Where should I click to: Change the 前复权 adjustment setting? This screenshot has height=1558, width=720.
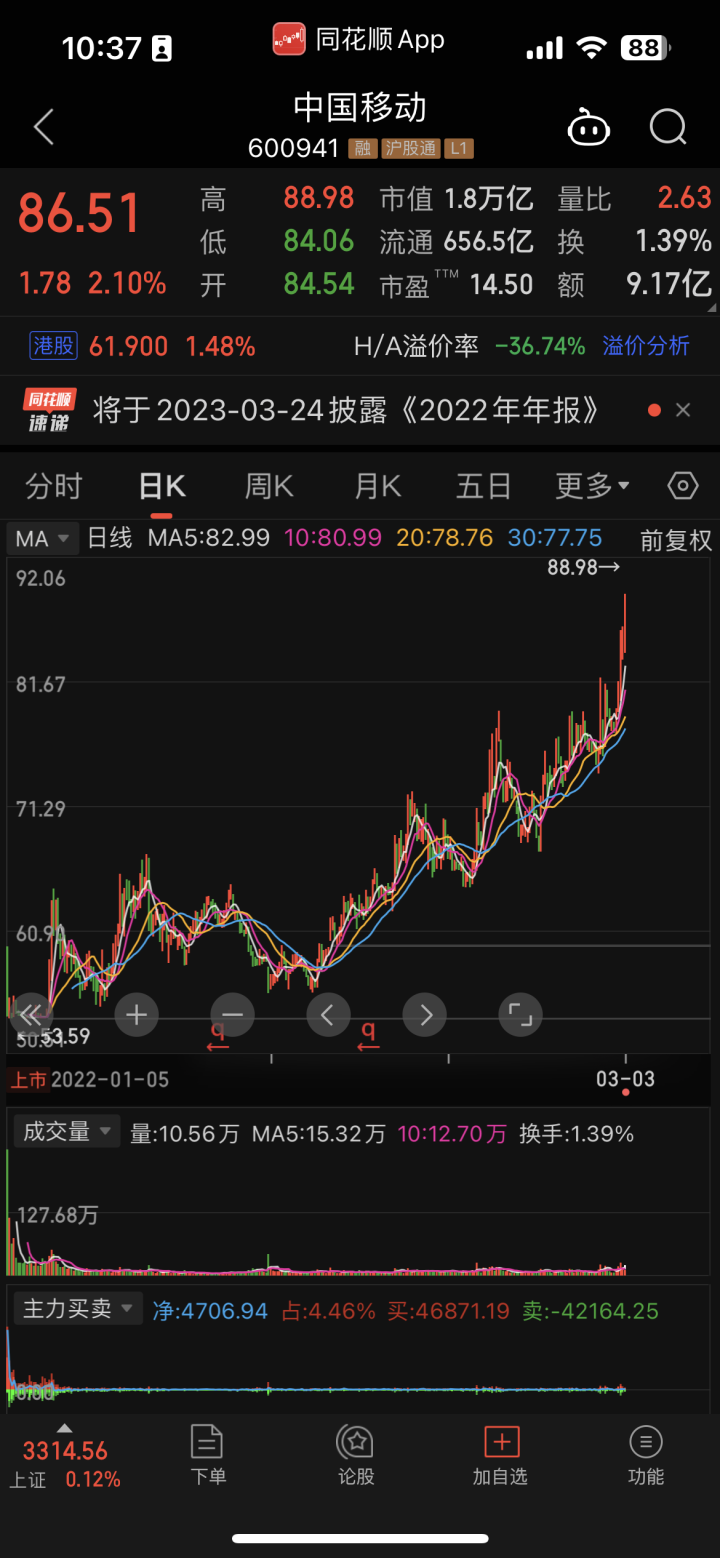point(676,541)
